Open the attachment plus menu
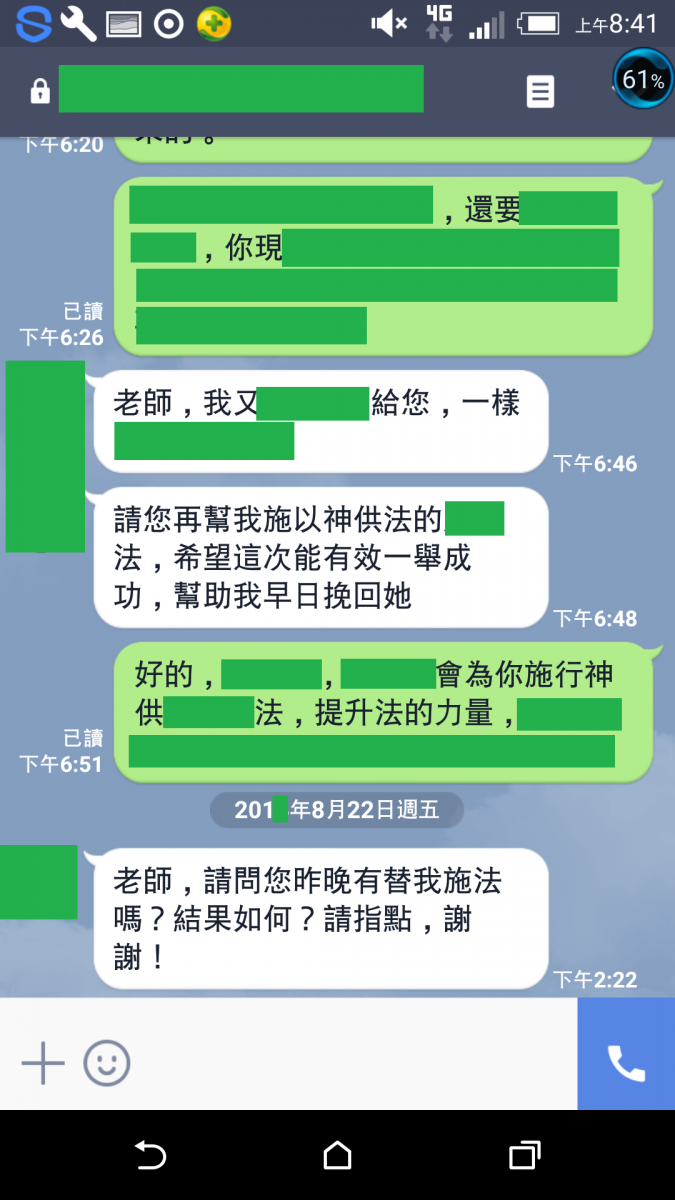675x1200 pixels. [43, 1063]
